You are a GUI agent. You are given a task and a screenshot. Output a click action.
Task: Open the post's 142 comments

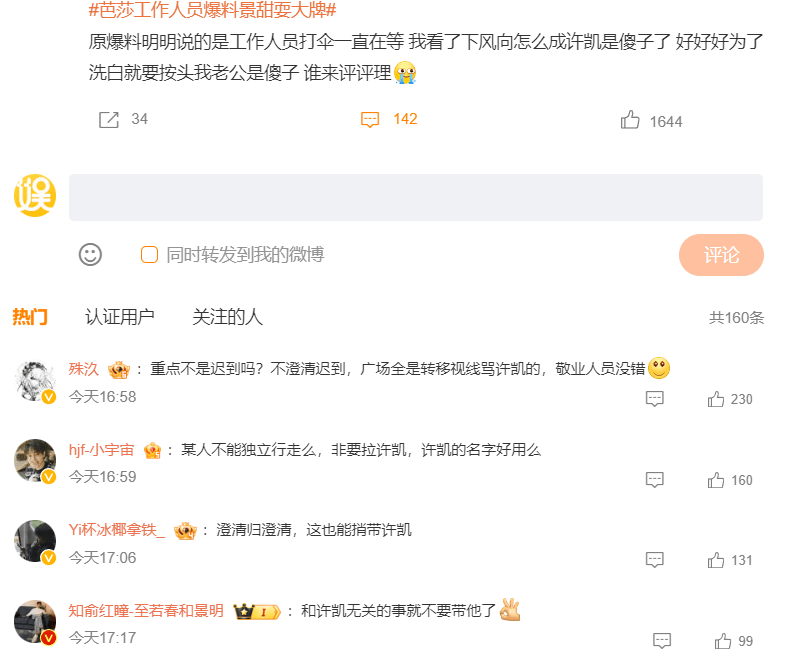coord(370,120)
